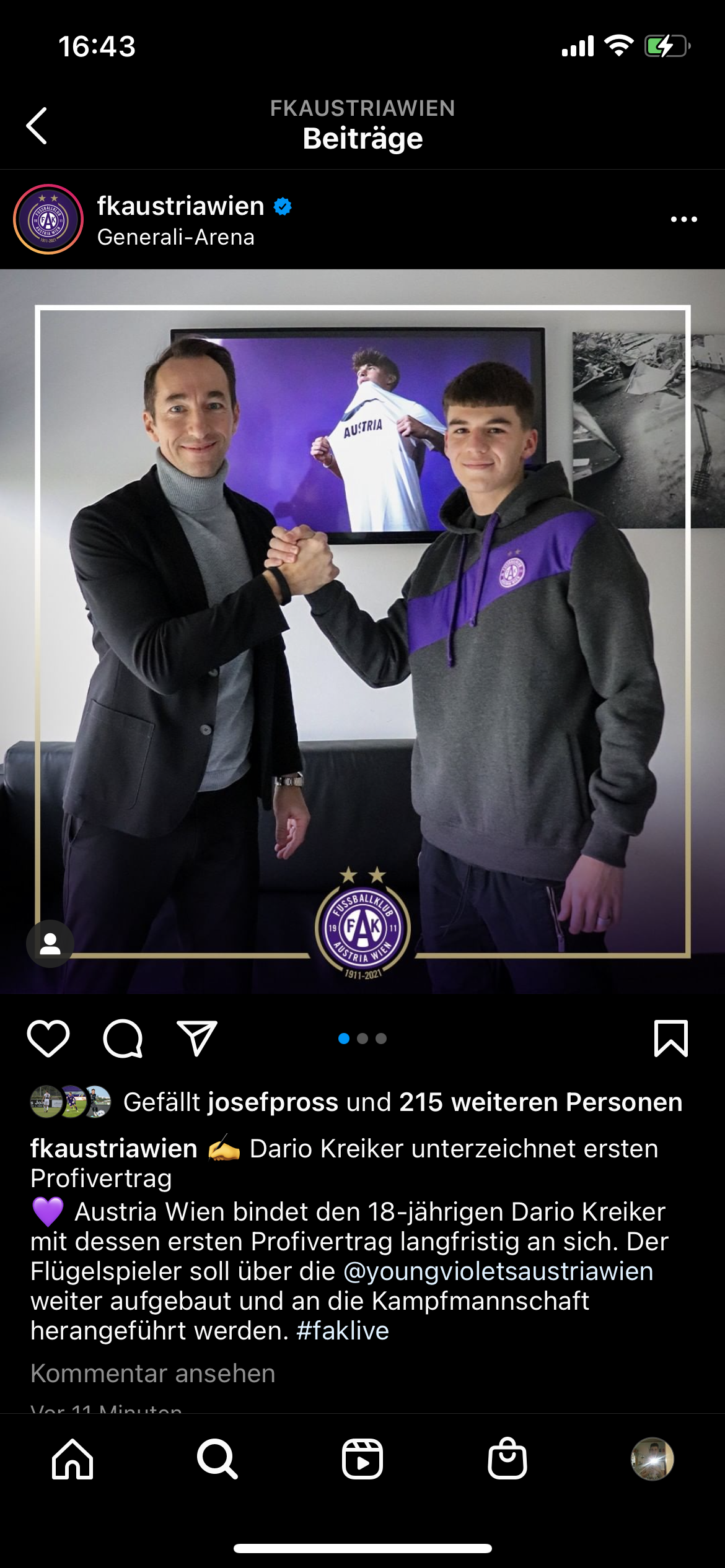
Task: Open josefpross's profile from likes line
Action: (273, 1102)
